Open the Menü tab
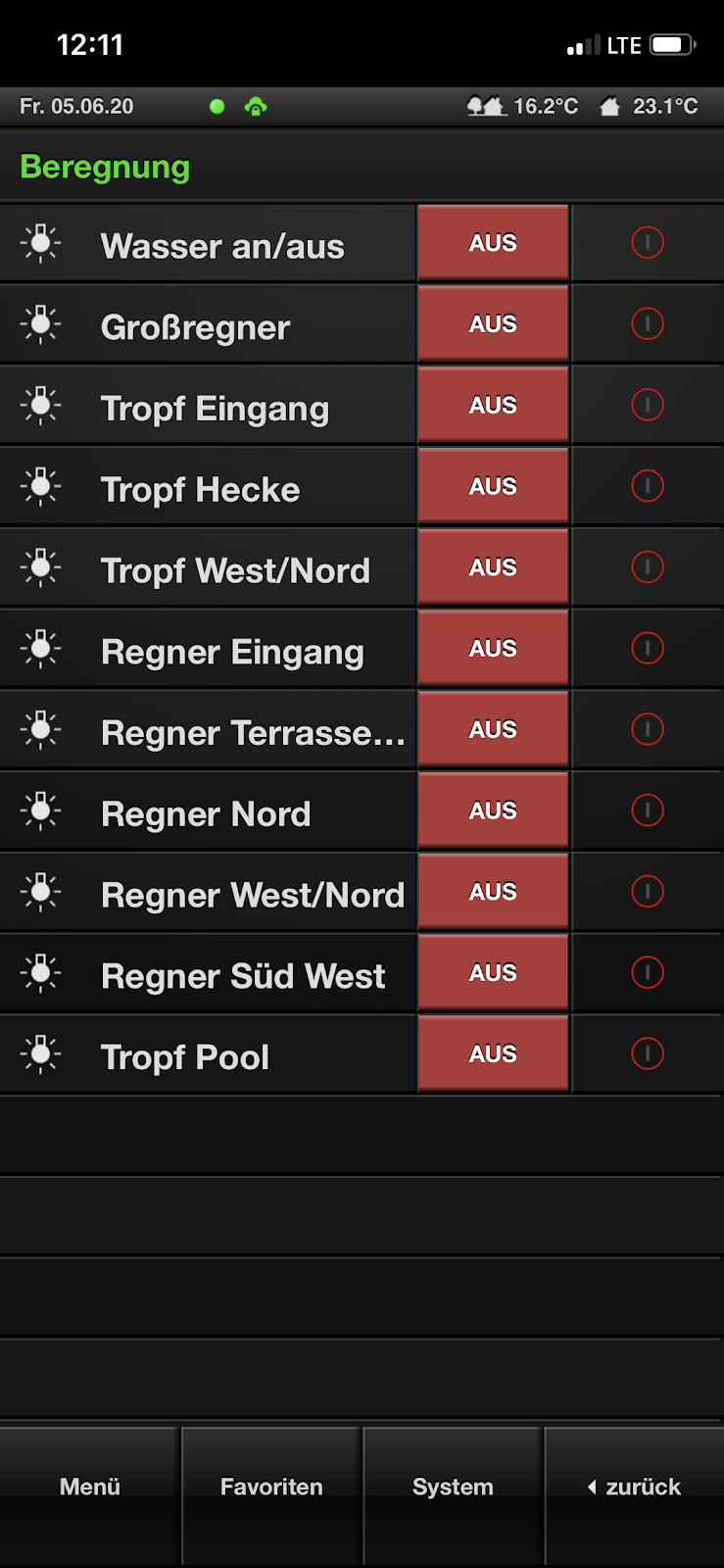 pos(90,1487)
